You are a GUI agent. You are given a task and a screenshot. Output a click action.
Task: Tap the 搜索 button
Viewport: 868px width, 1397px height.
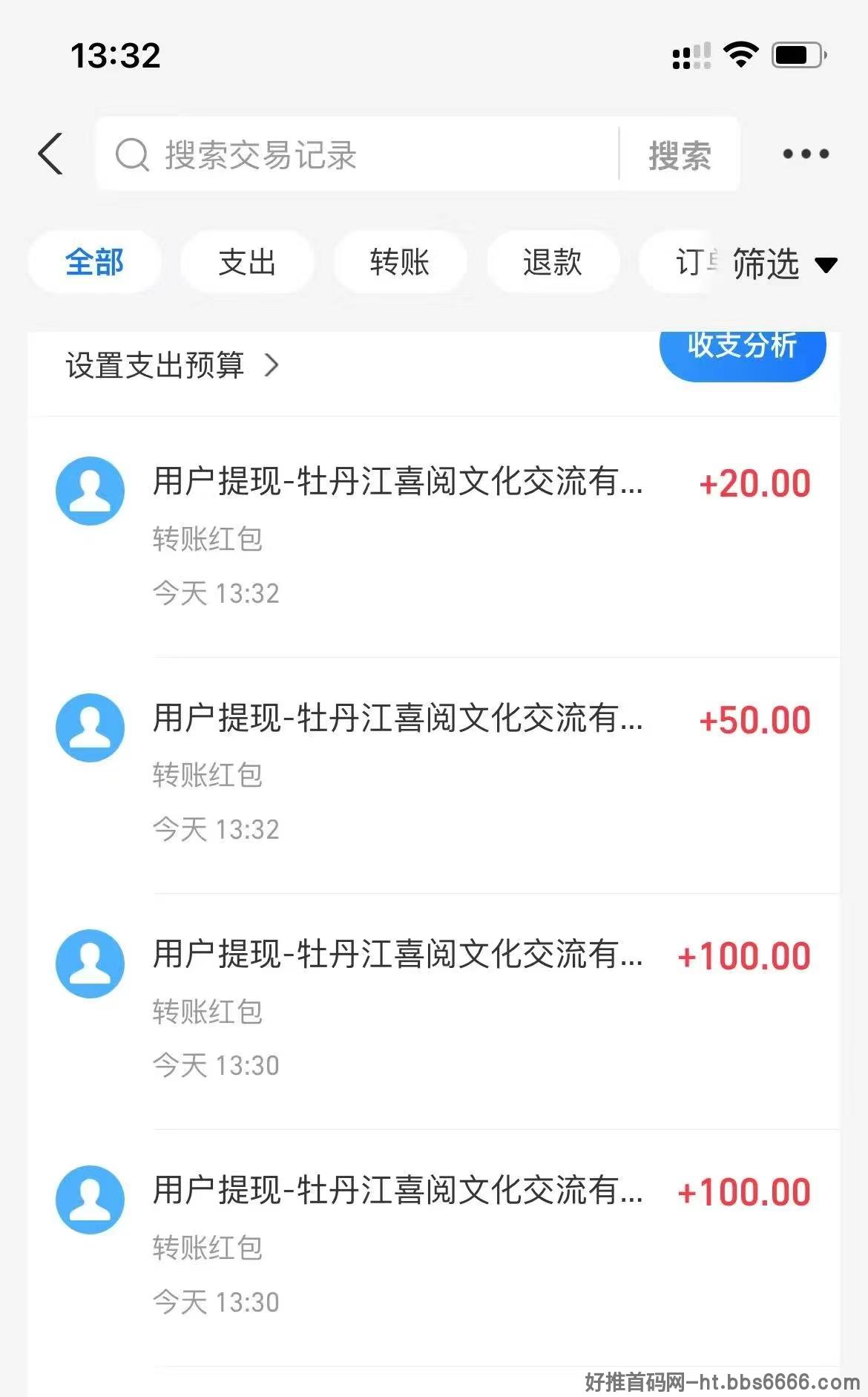pyautogui.click(x=680, y=155)
